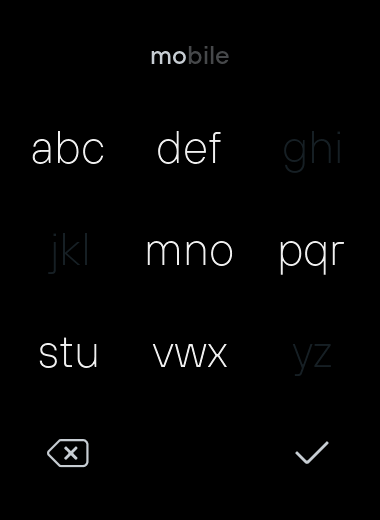The image size is (380, 520).
Task: Select the vwx key
Action: click(x=190, y=355)
